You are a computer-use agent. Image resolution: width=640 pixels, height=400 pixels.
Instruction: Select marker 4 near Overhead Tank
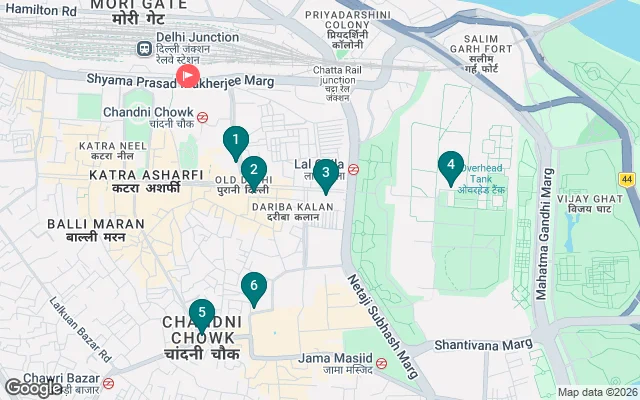coord(451,166)
